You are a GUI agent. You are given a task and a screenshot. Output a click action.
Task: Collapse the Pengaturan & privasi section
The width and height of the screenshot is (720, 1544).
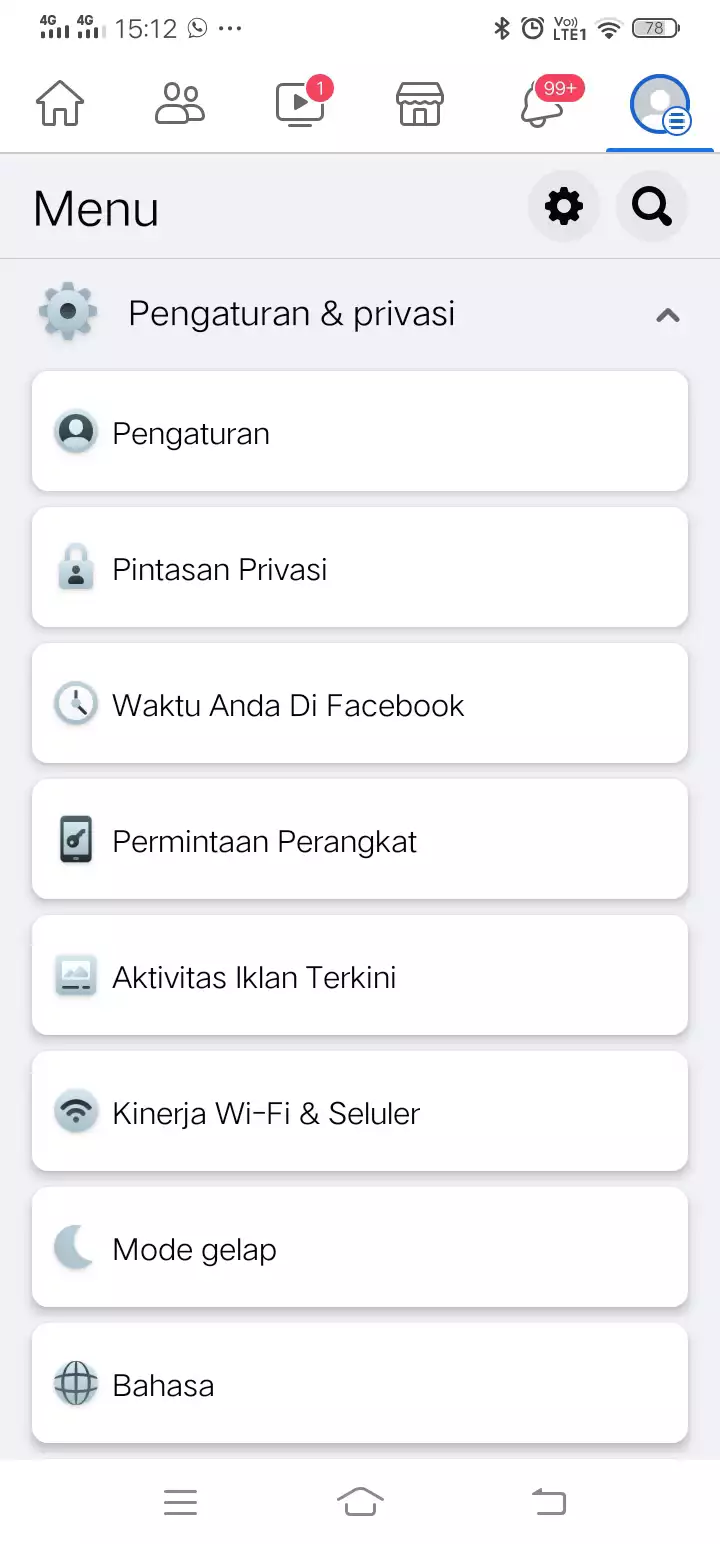pos(667,315)
